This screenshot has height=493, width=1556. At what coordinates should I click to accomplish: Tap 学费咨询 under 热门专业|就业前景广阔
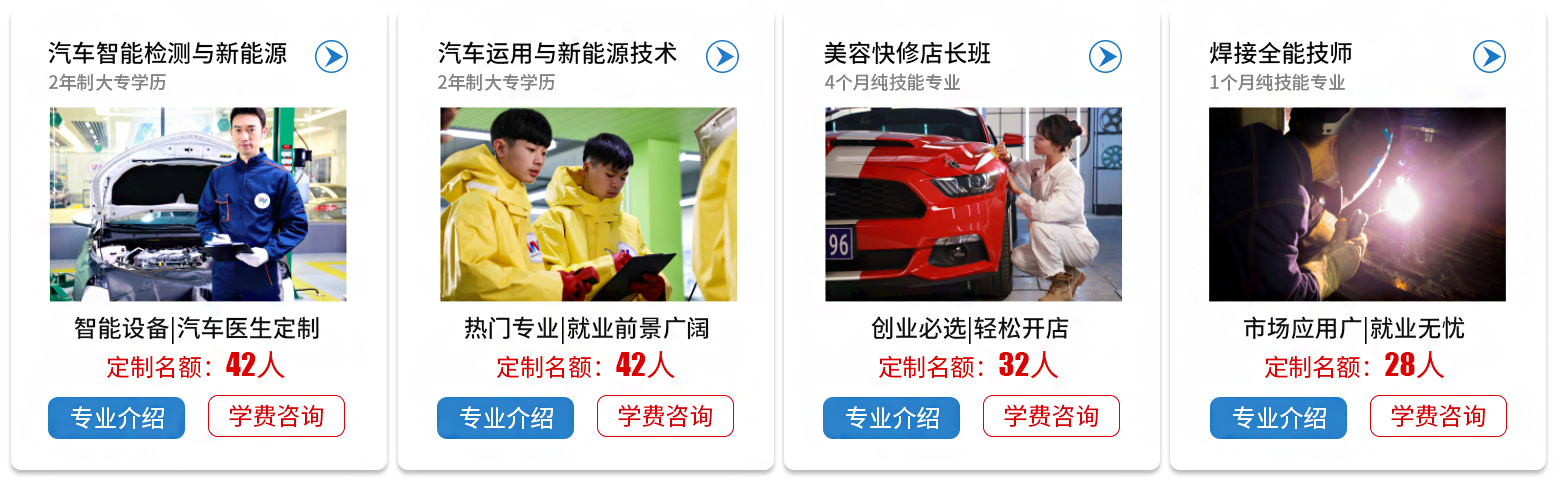[665, 416]
